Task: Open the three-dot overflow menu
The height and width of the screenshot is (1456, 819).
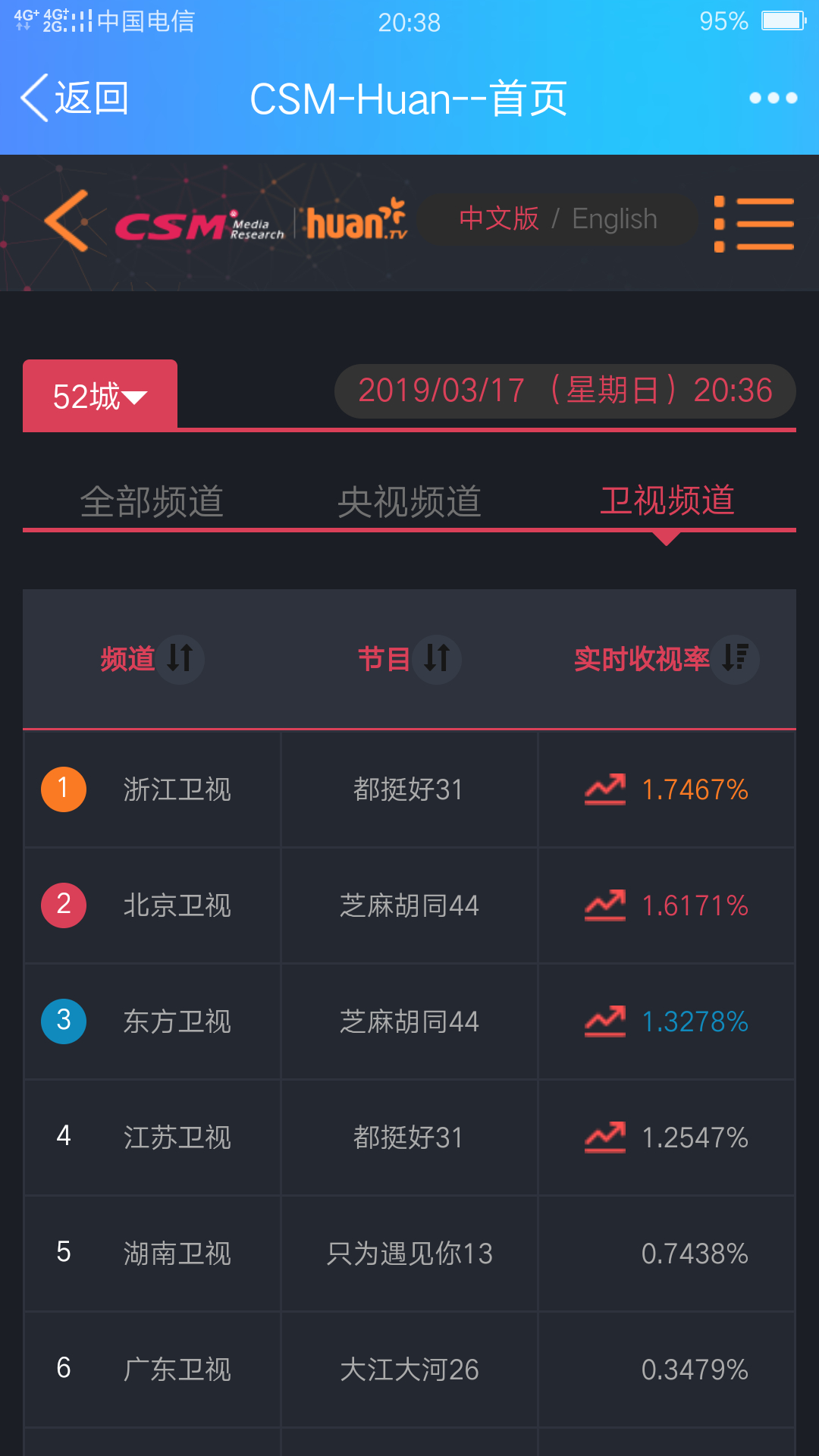Action: coord(773,98)
